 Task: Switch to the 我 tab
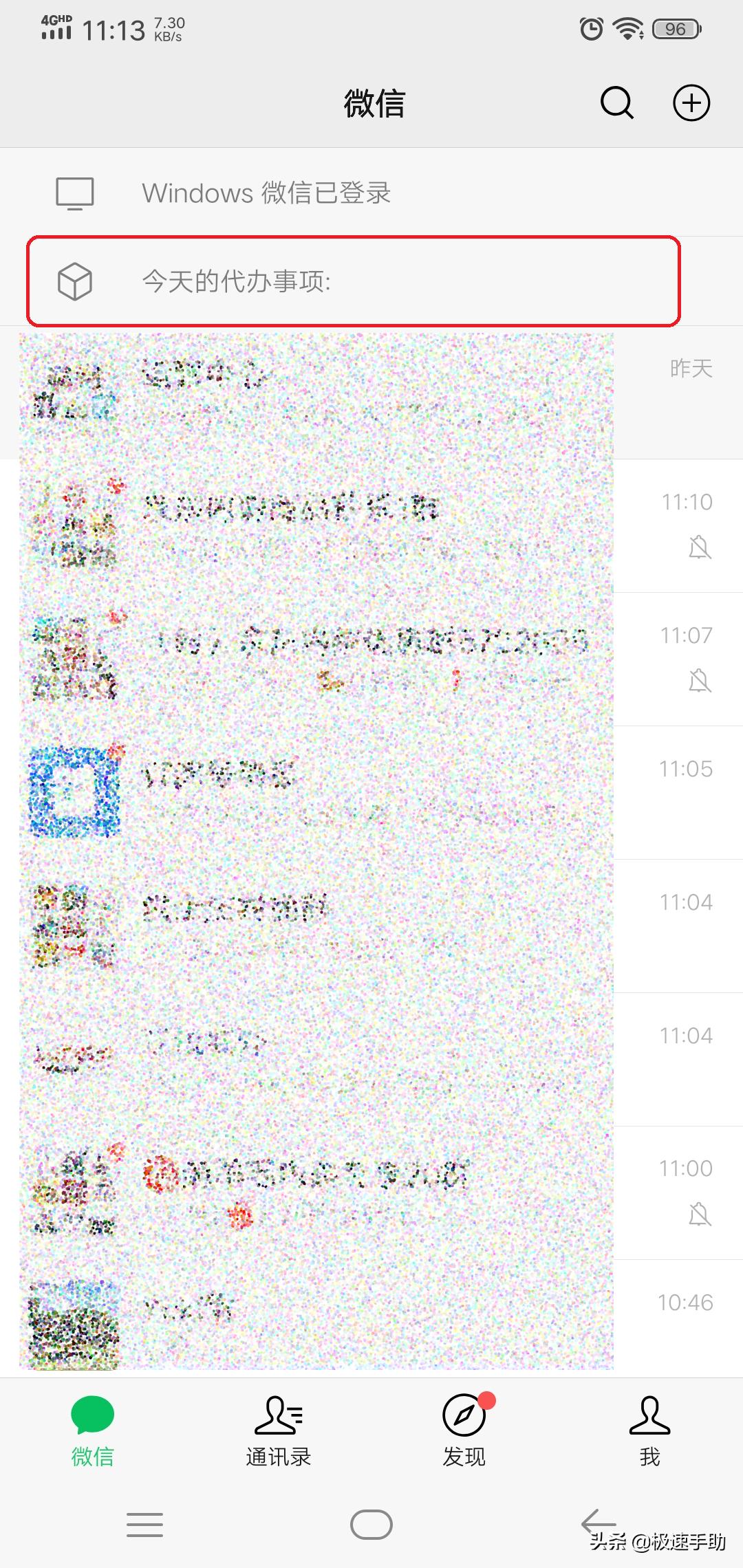(x=649, y=1430)
